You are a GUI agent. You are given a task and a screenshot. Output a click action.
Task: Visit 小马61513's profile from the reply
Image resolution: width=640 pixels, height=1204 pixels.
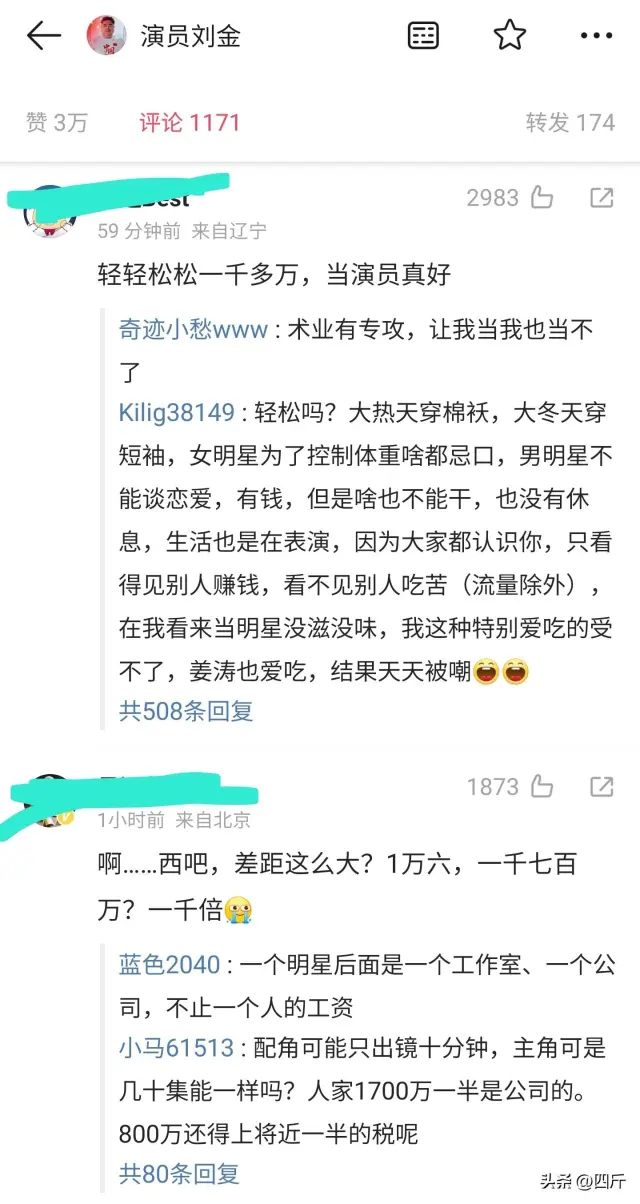[176, 1049]
